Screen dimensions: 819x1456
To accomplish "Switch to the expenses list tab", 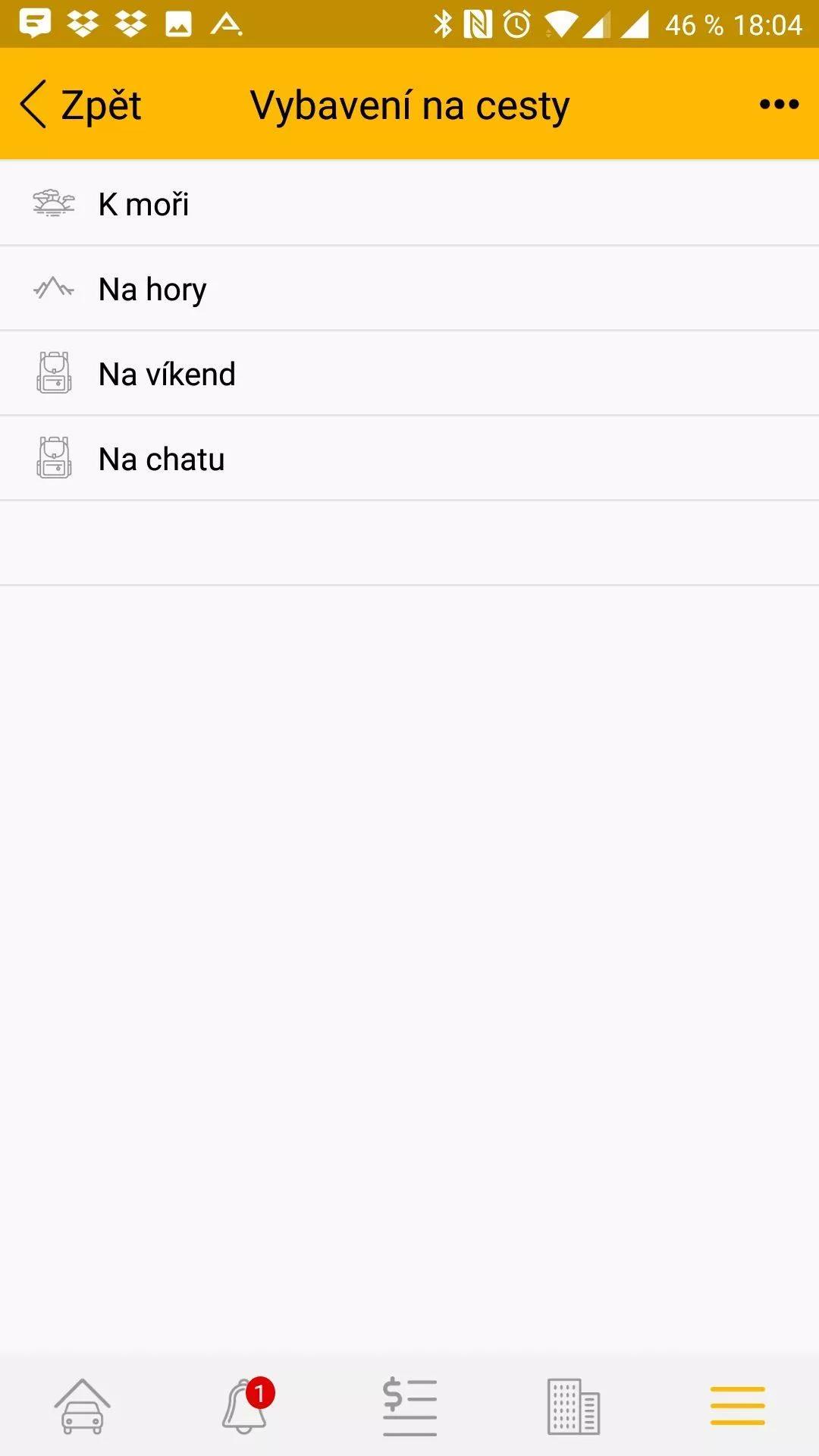I will pyautogui.click(x=409, y=1407).
